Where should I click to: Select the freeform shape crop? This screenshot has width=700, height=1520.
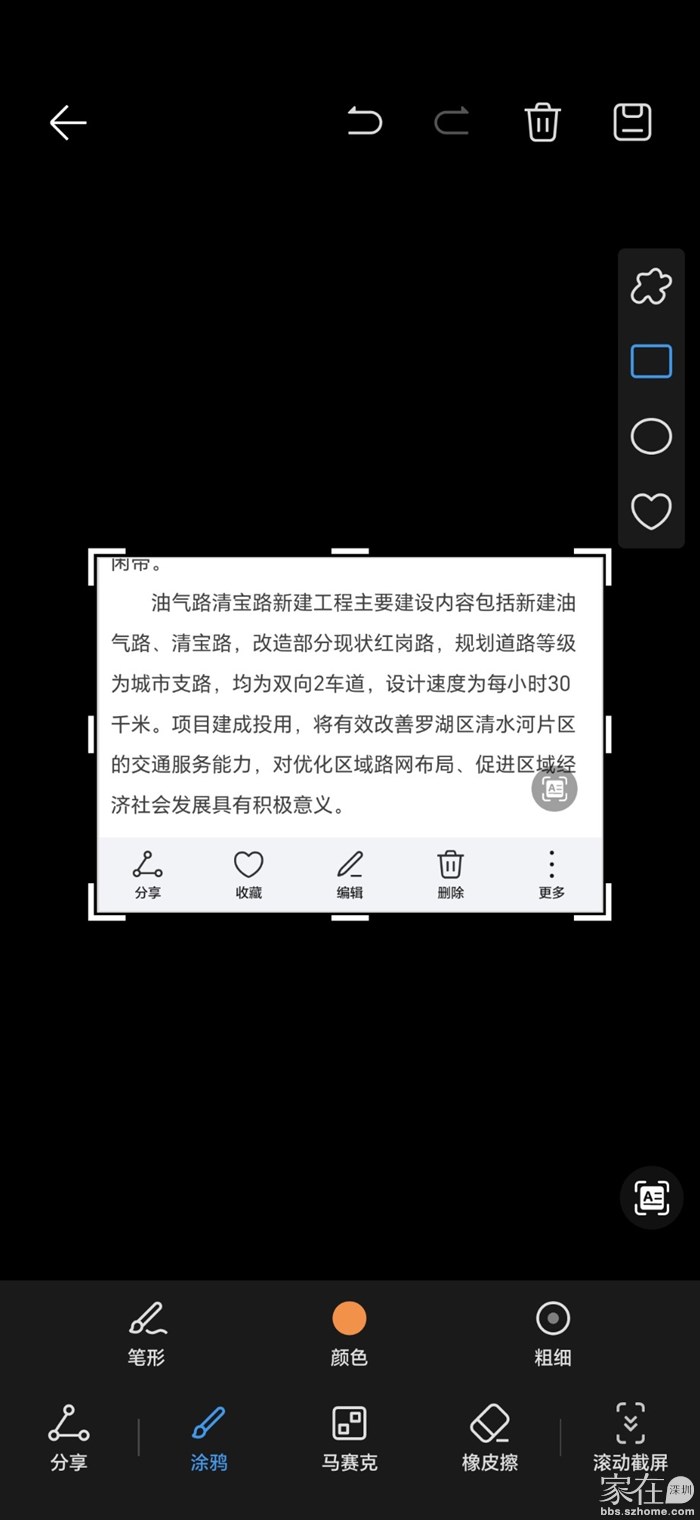[x=651, y=287]
